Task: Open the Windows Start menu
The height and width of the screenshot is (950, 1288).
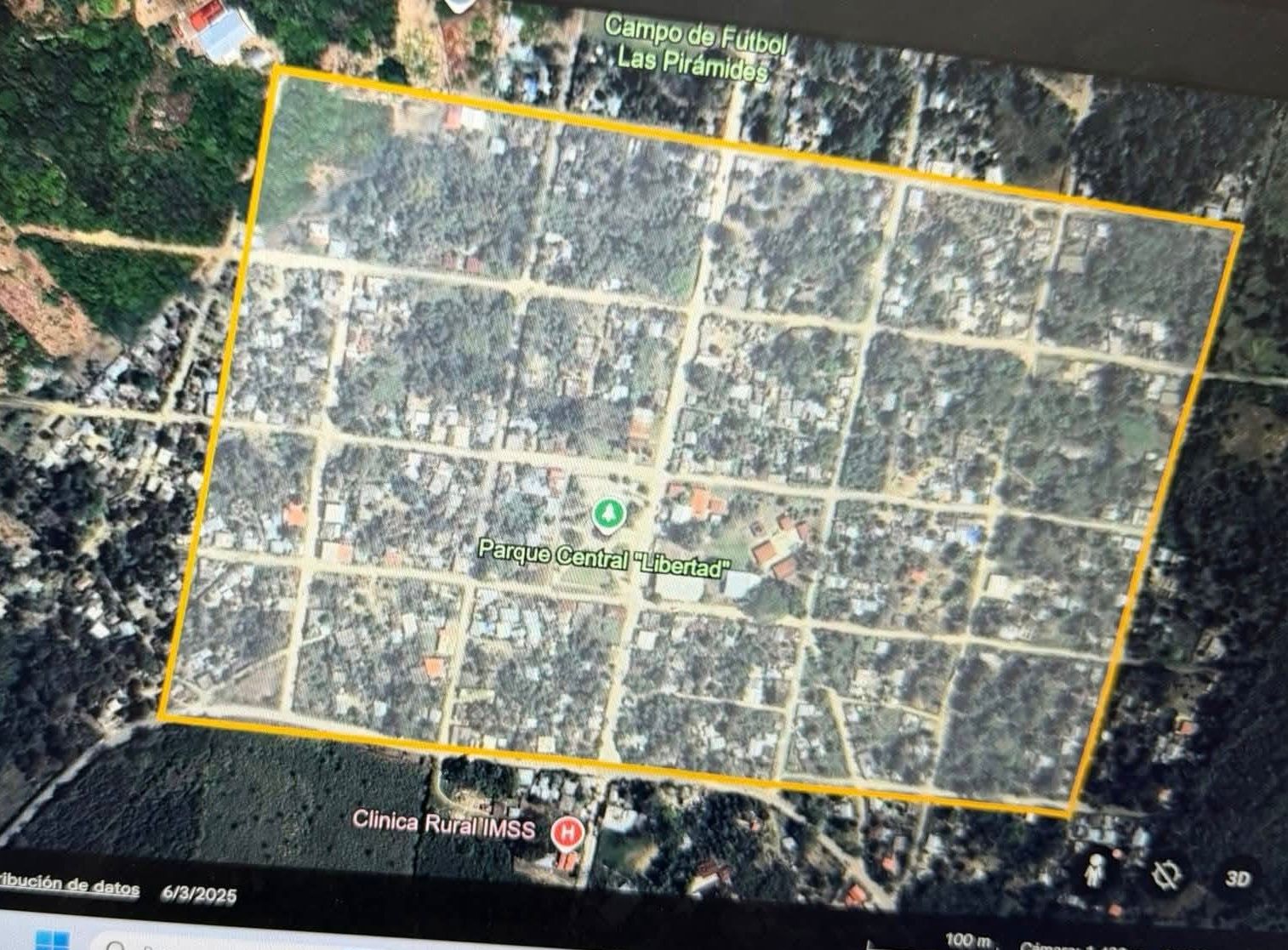Action: pyautogui.click(x=53, y=941)
